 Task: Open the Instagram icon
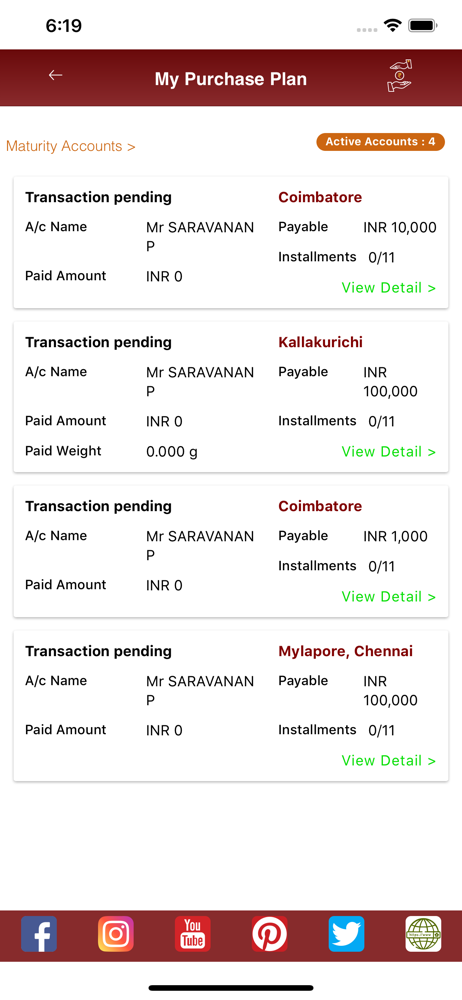tap(116, 934)
